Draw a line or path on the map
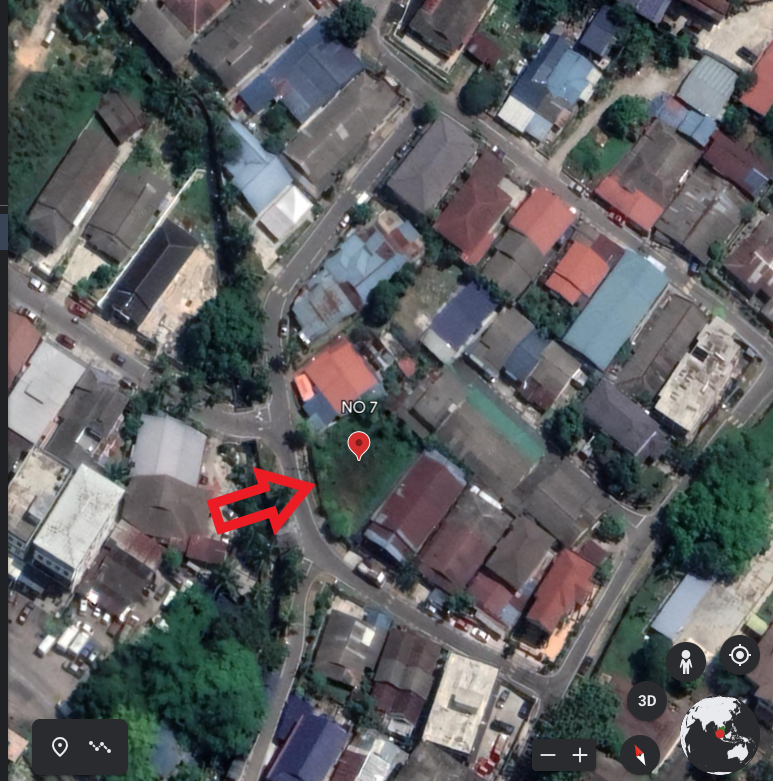773x781 pixels. (x=99, y=747)
